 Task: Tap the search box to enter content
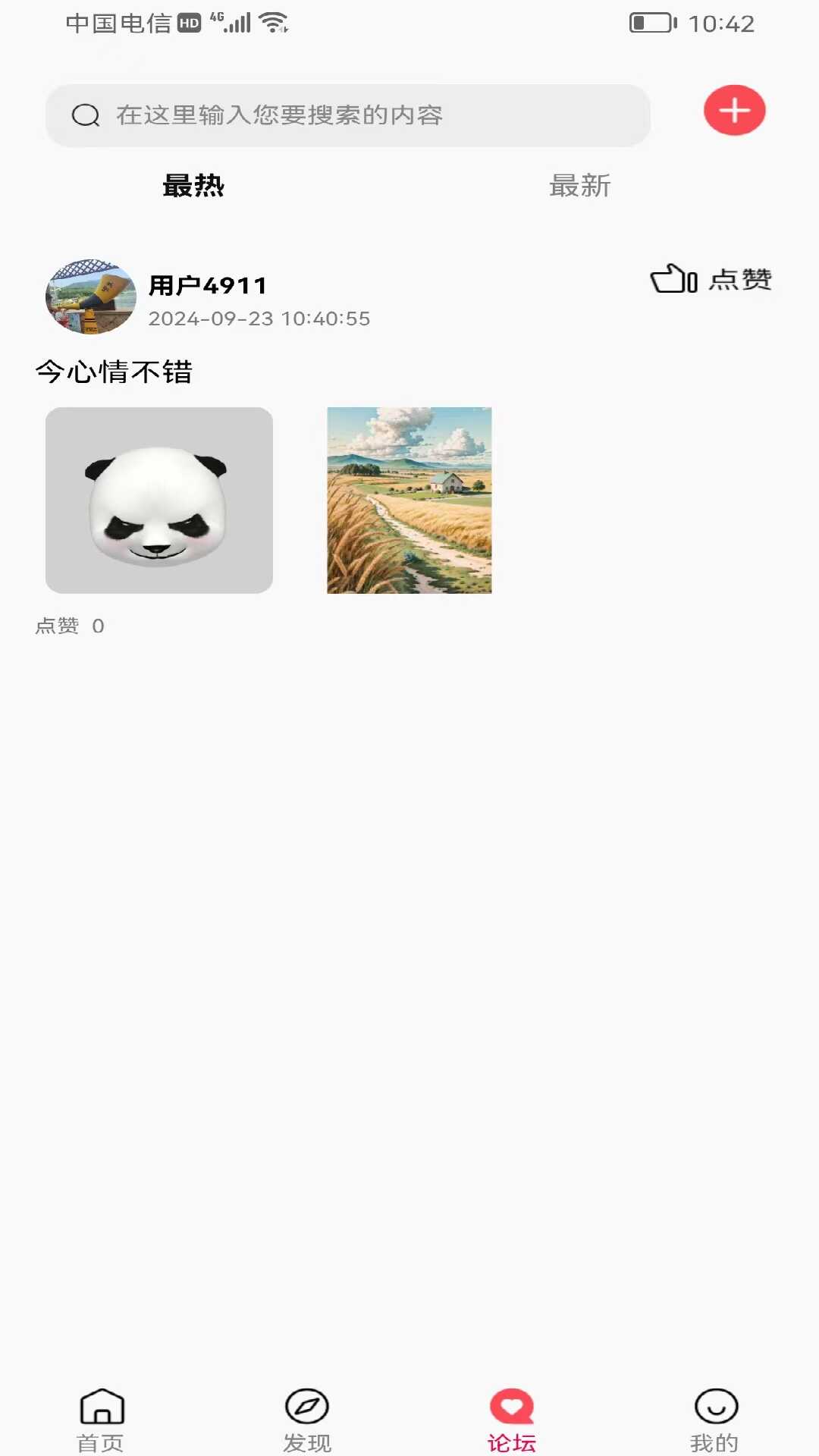347,115
